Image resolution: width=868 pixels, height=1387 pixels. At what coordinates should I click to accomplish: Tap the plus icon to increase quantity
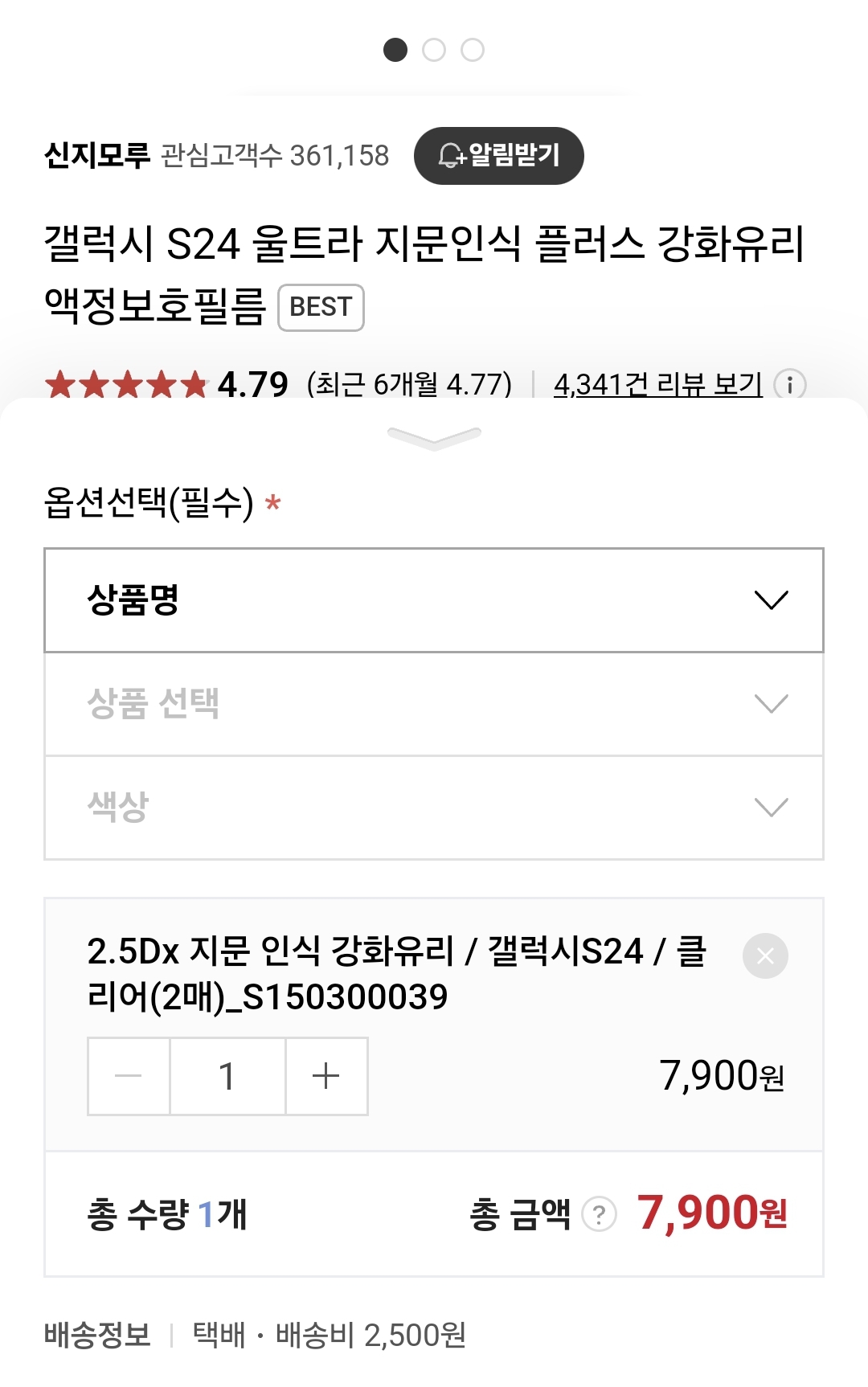pos(326,1076)
